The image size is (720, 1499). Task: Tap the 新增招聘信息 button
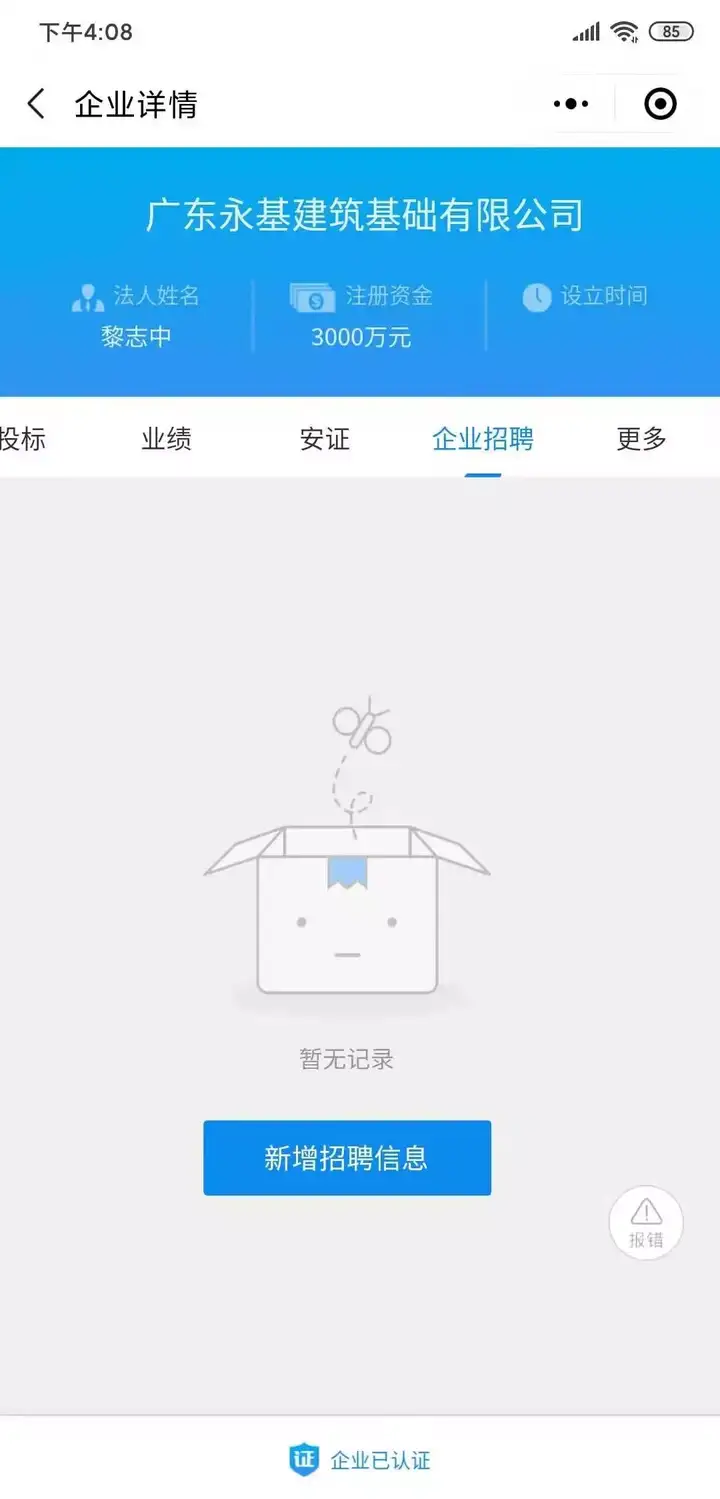click(x=347, y=1158)
